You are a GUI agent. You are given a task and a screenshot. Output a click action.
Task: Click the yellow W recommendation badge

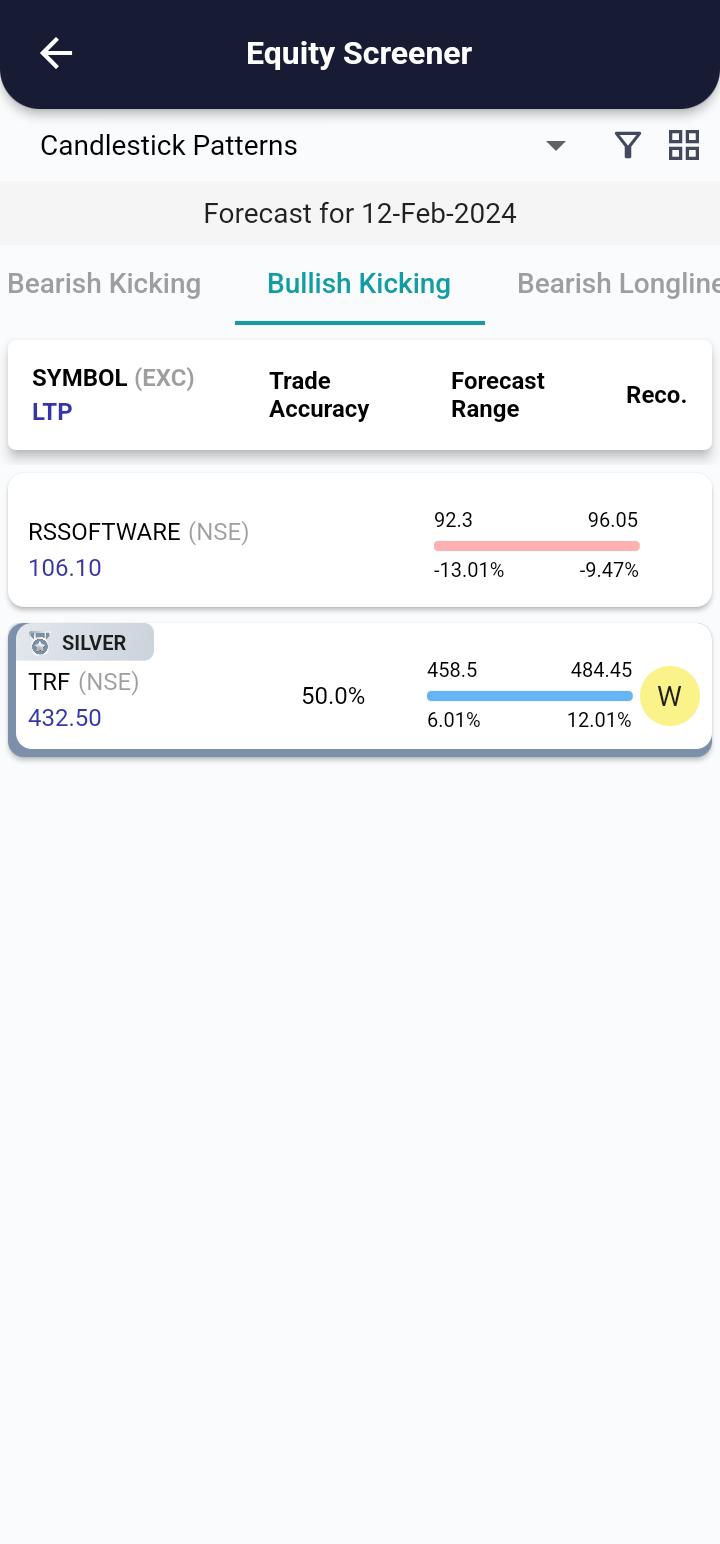[670, 696]
